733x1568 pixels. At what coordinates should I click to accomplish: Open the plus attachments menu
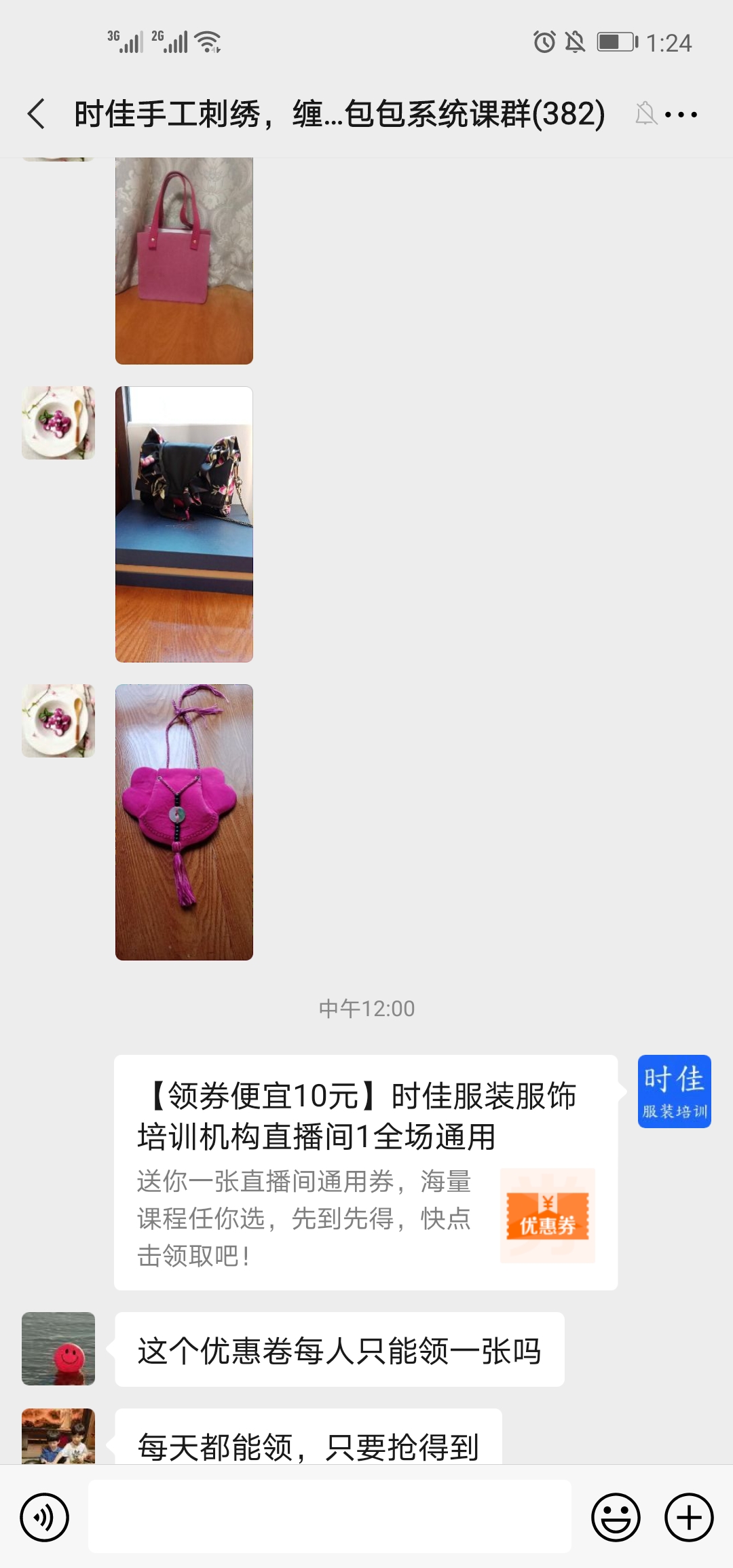pos(689,1517)
